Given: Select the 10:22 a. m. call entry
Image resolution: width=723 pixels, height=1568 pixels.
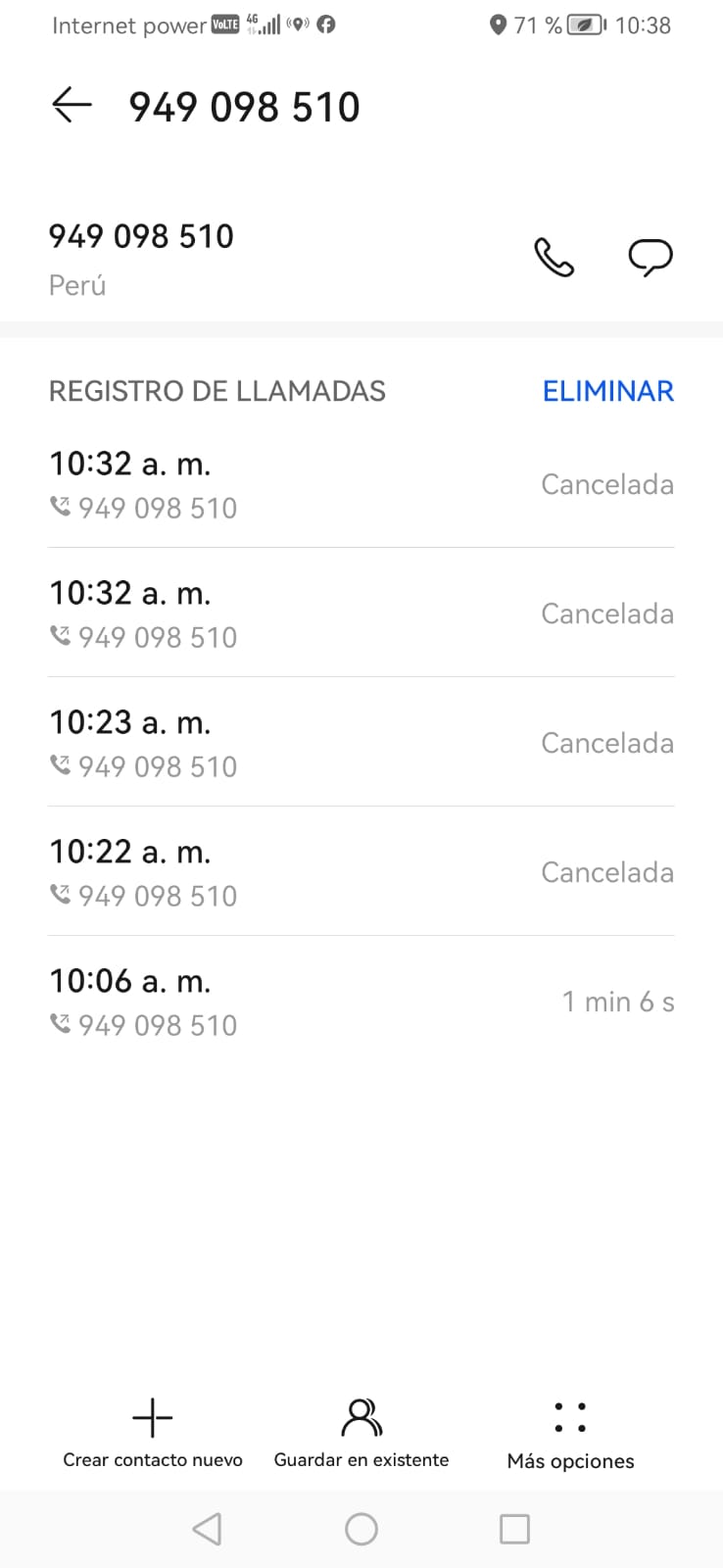Looking at the screenshot, I should point(361,872).
